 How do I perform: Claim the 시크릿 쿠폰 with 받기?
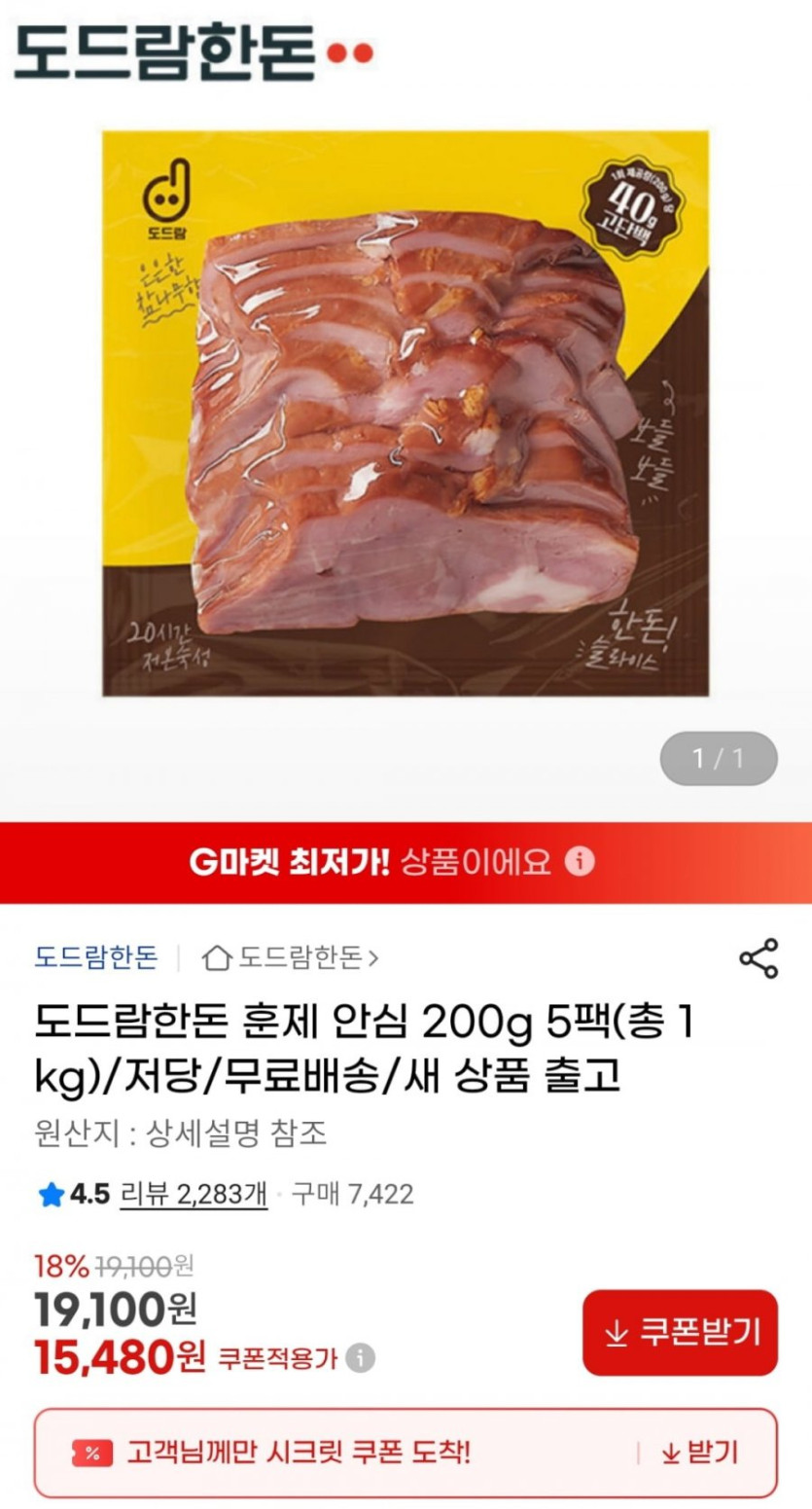699,1454
